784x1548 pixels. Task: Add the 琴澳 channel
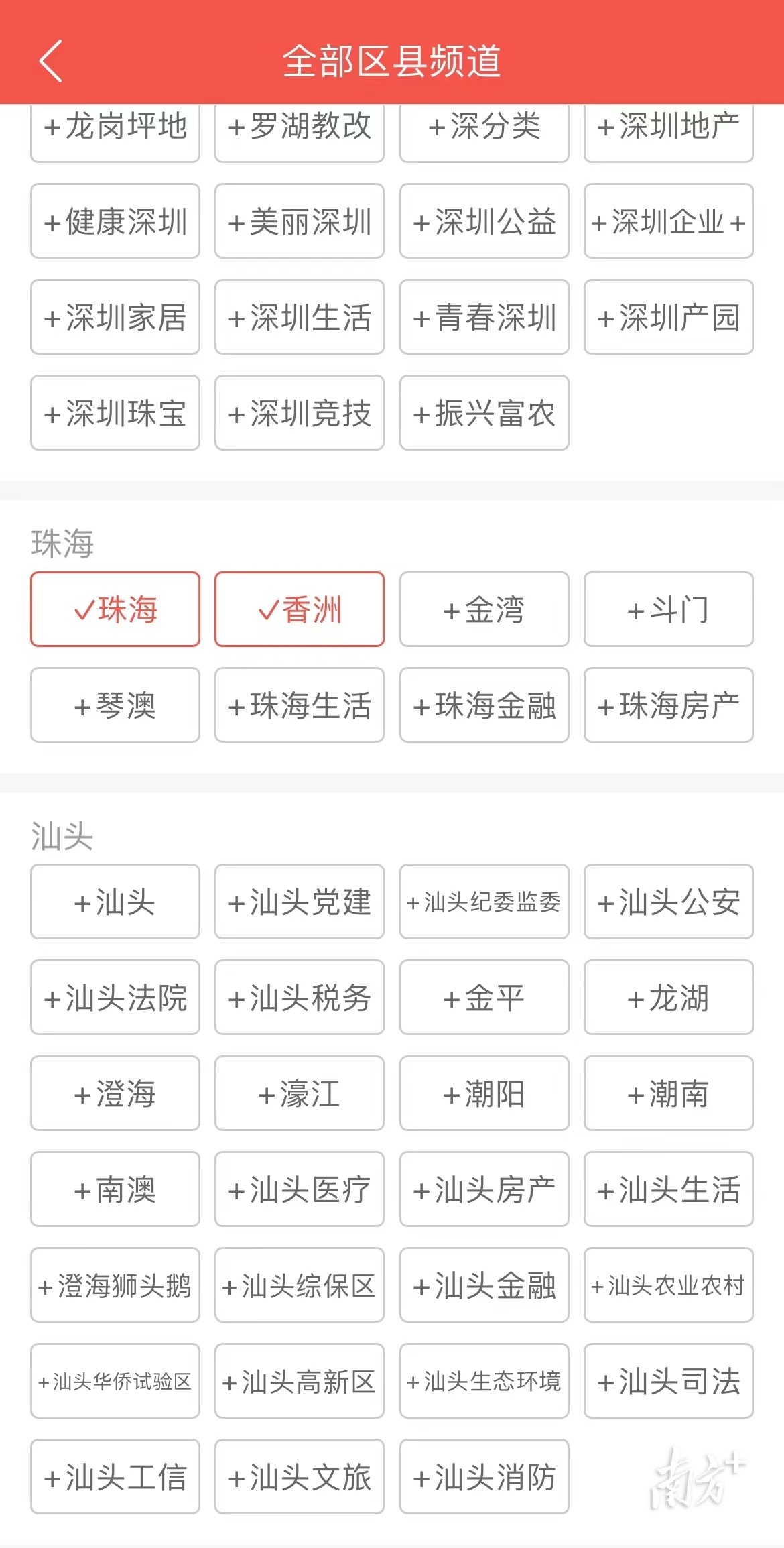click(x=115, y=705)
